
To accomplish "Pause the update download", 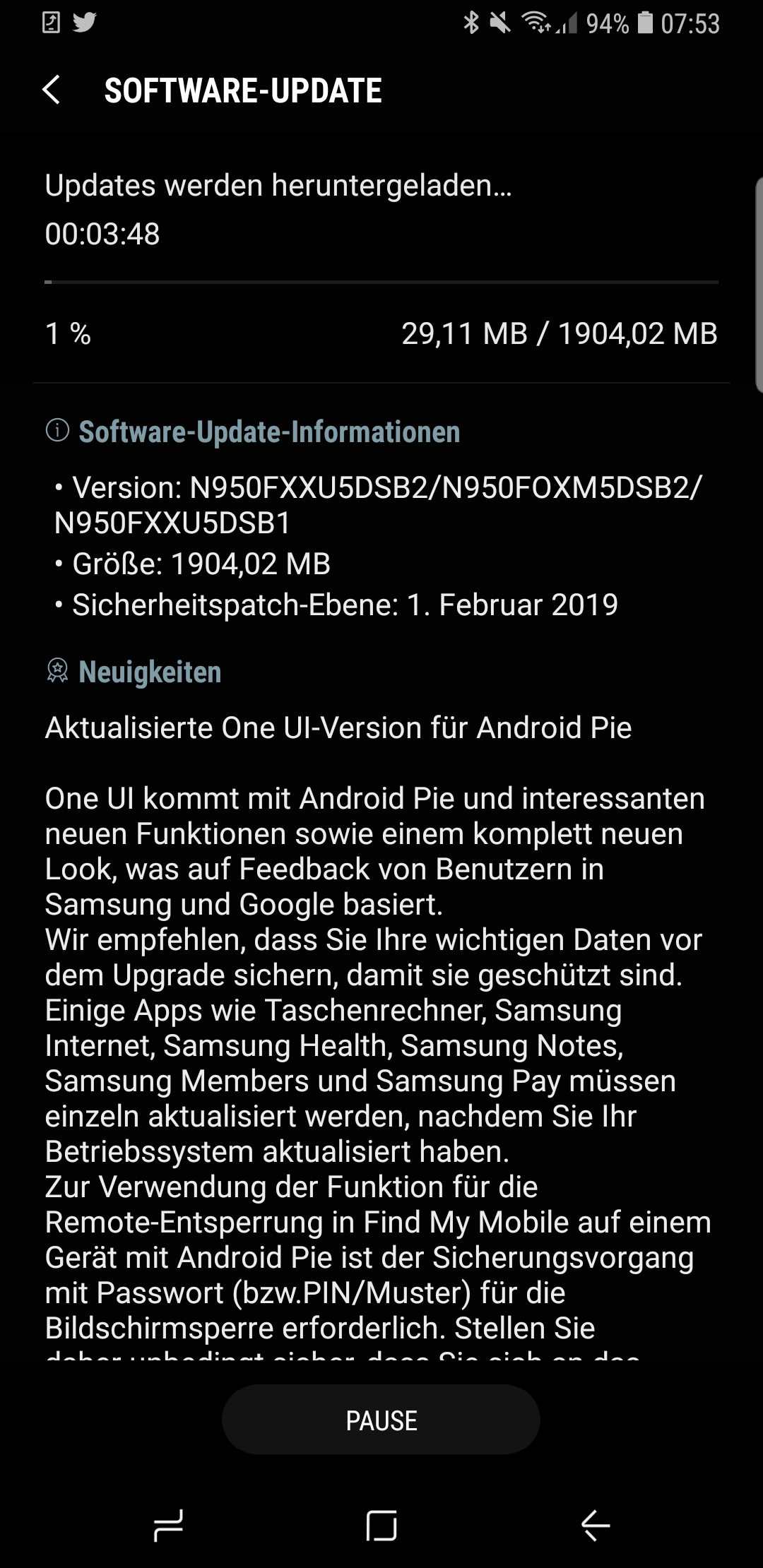I will (x=381, y=1420).
